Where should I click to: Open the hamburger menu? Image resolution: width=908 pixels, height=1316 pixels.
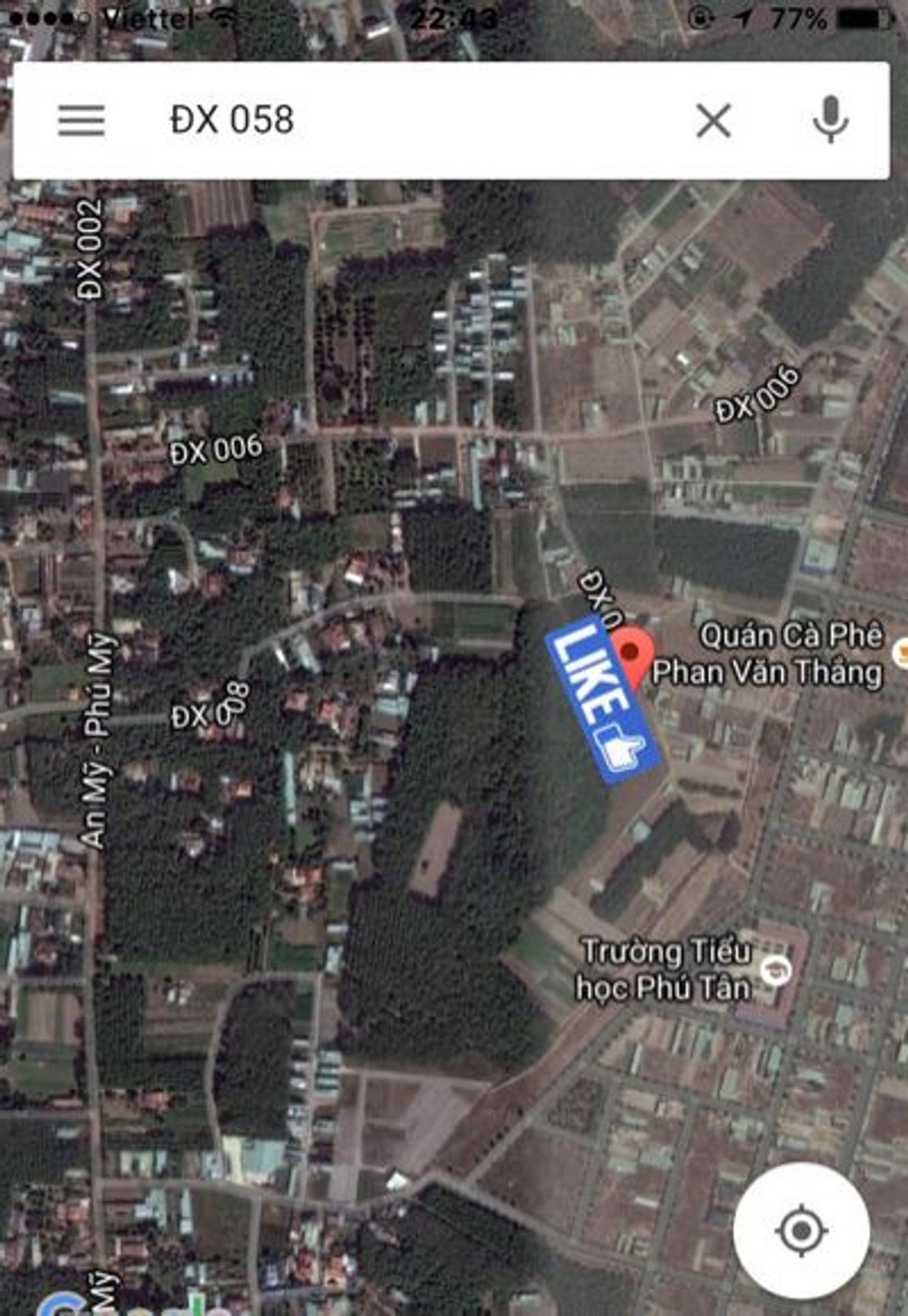[81, 120]
